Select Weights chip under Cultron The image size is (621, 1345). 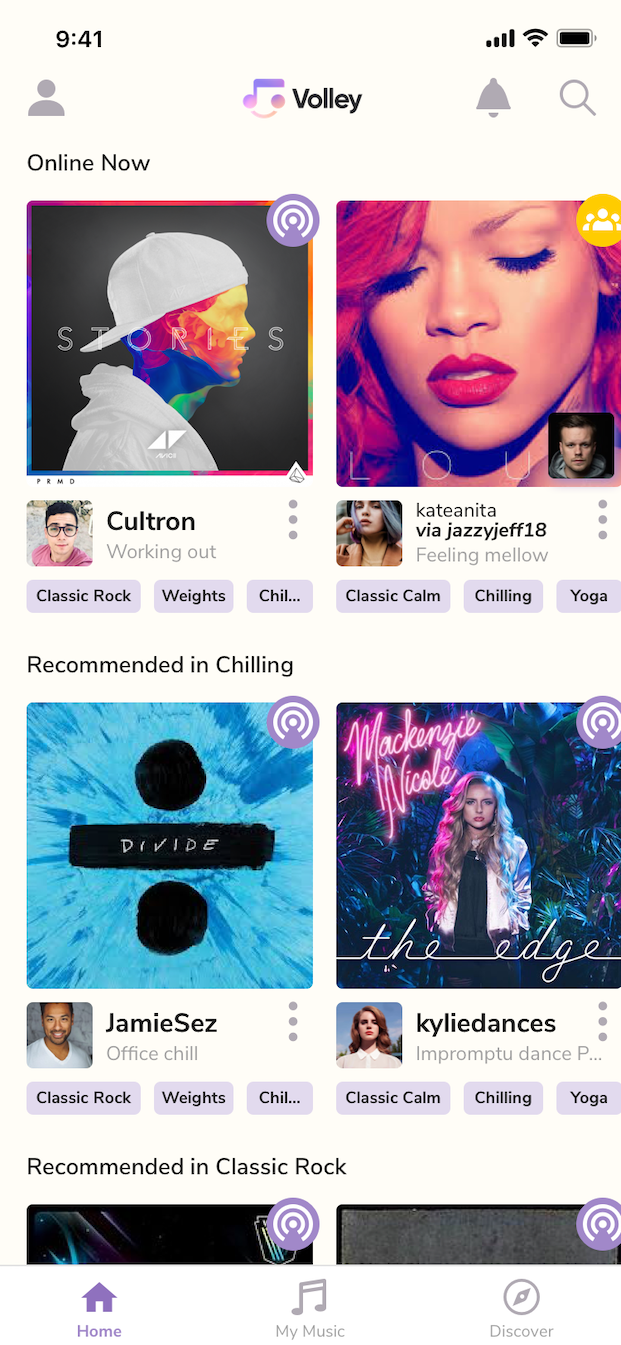194,596
